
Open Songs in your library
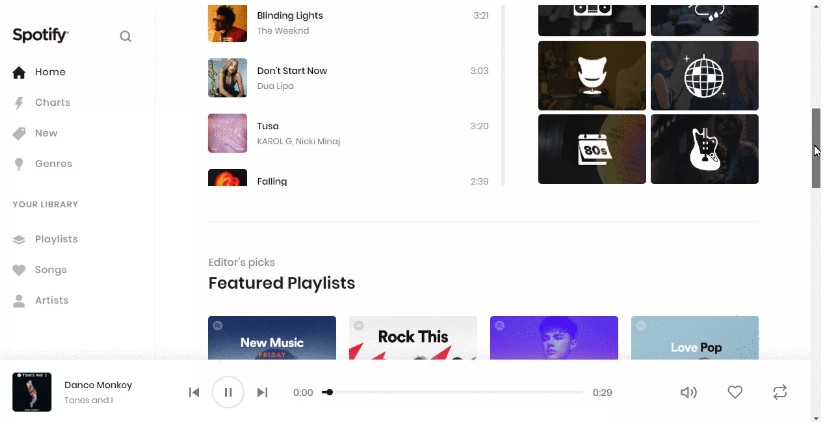click(50, 270)
